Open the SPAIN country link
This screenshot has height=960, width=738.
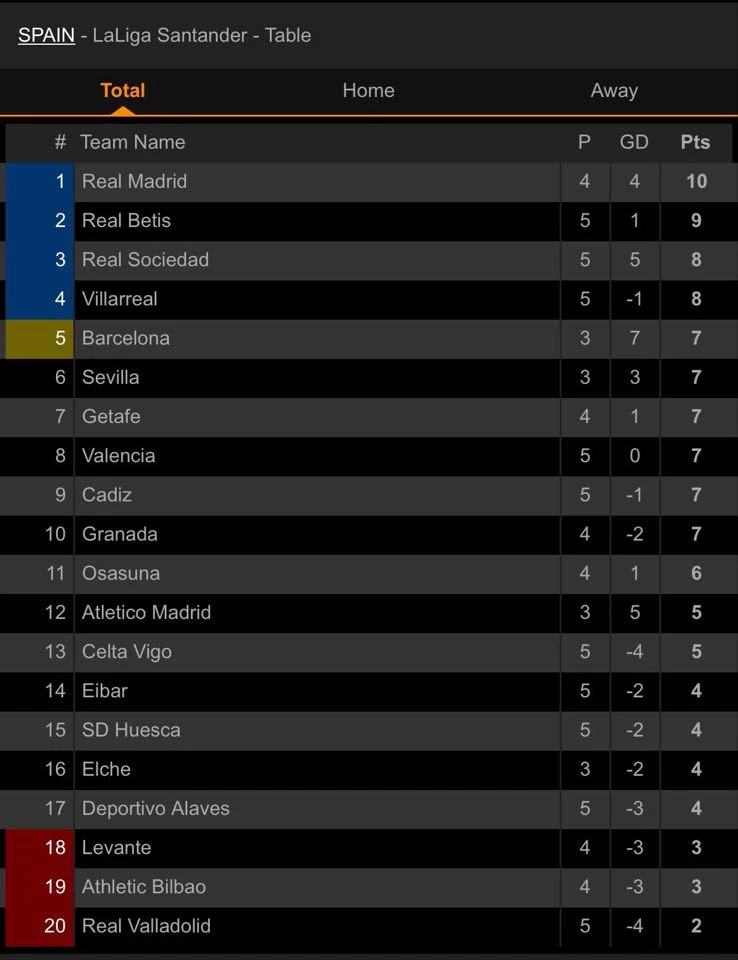[46, 35]
